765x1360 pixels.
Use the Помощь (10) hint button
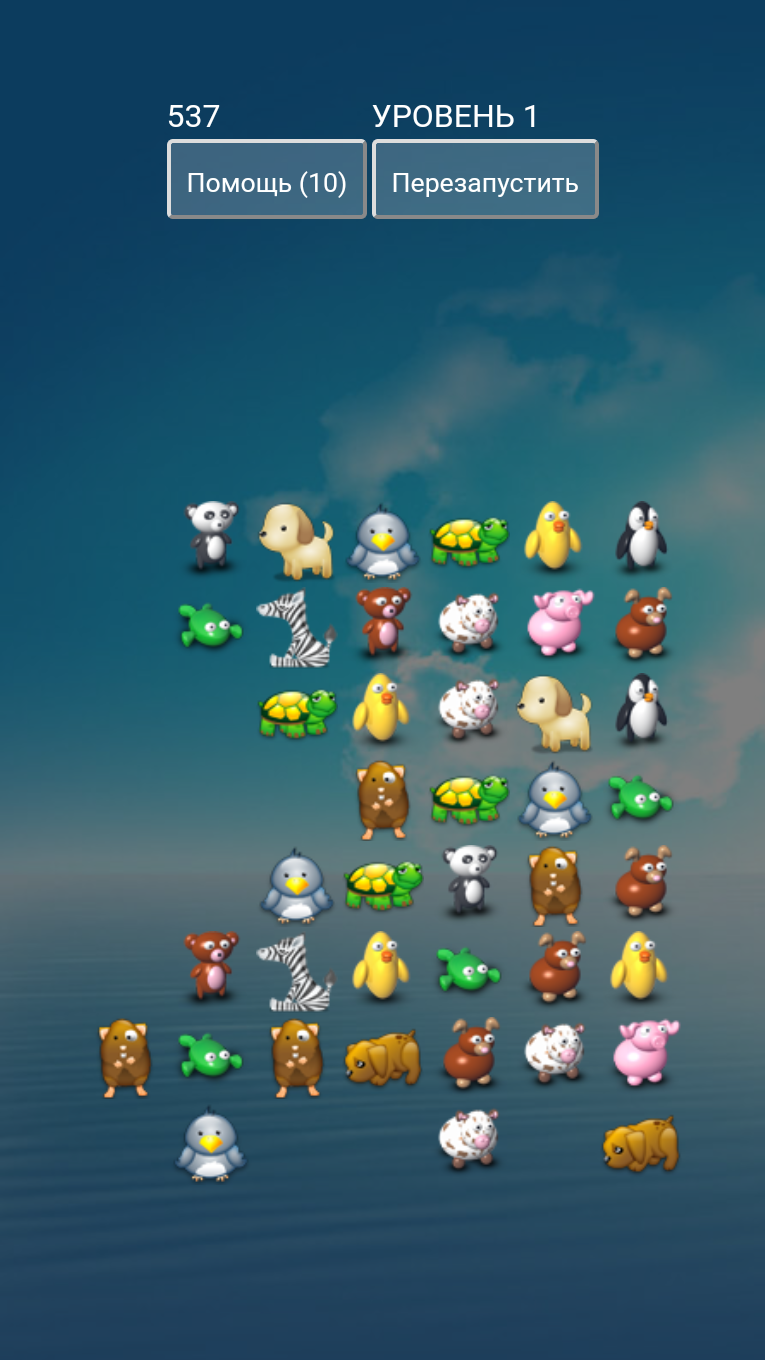267,179
